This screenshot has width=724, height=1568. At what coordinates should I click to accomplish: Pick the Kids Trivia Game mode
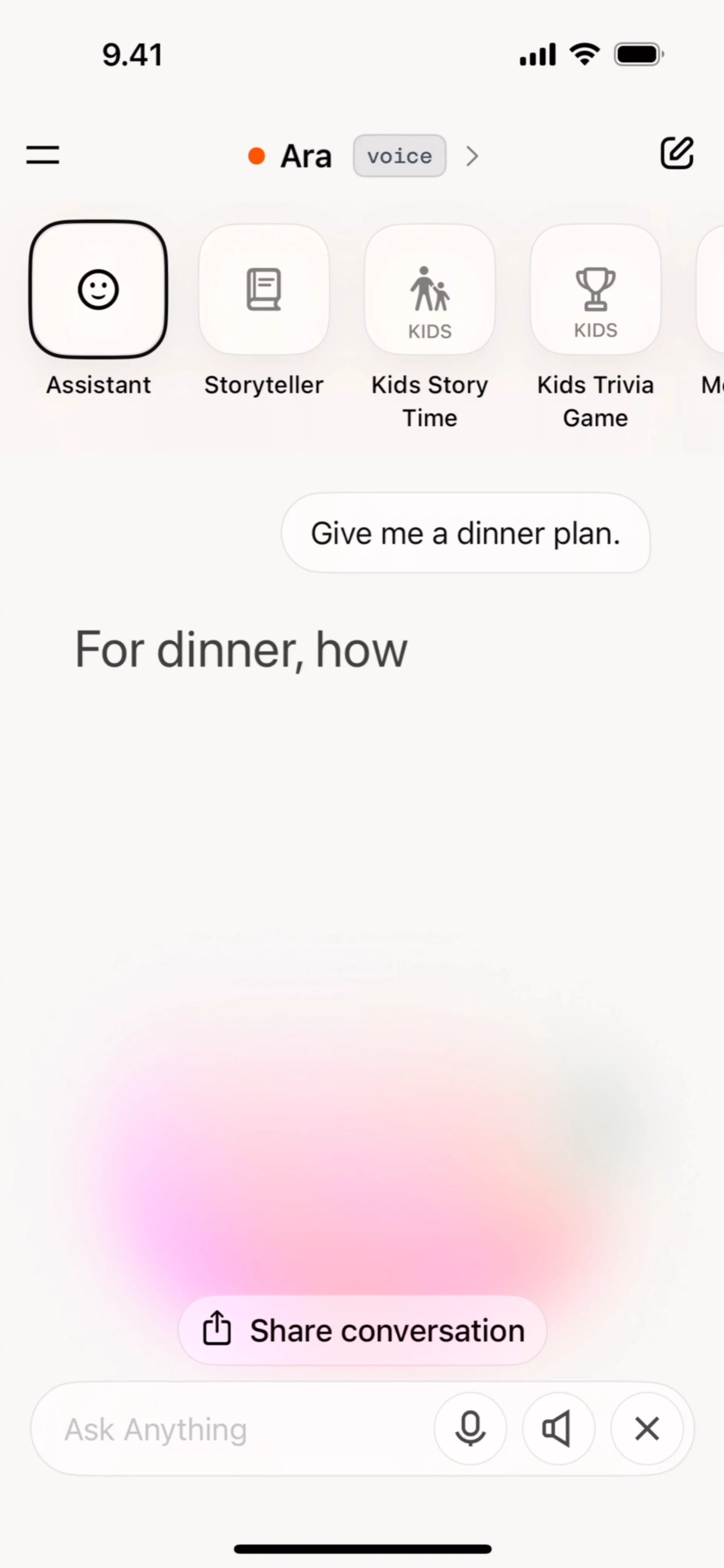coord(595,290)
